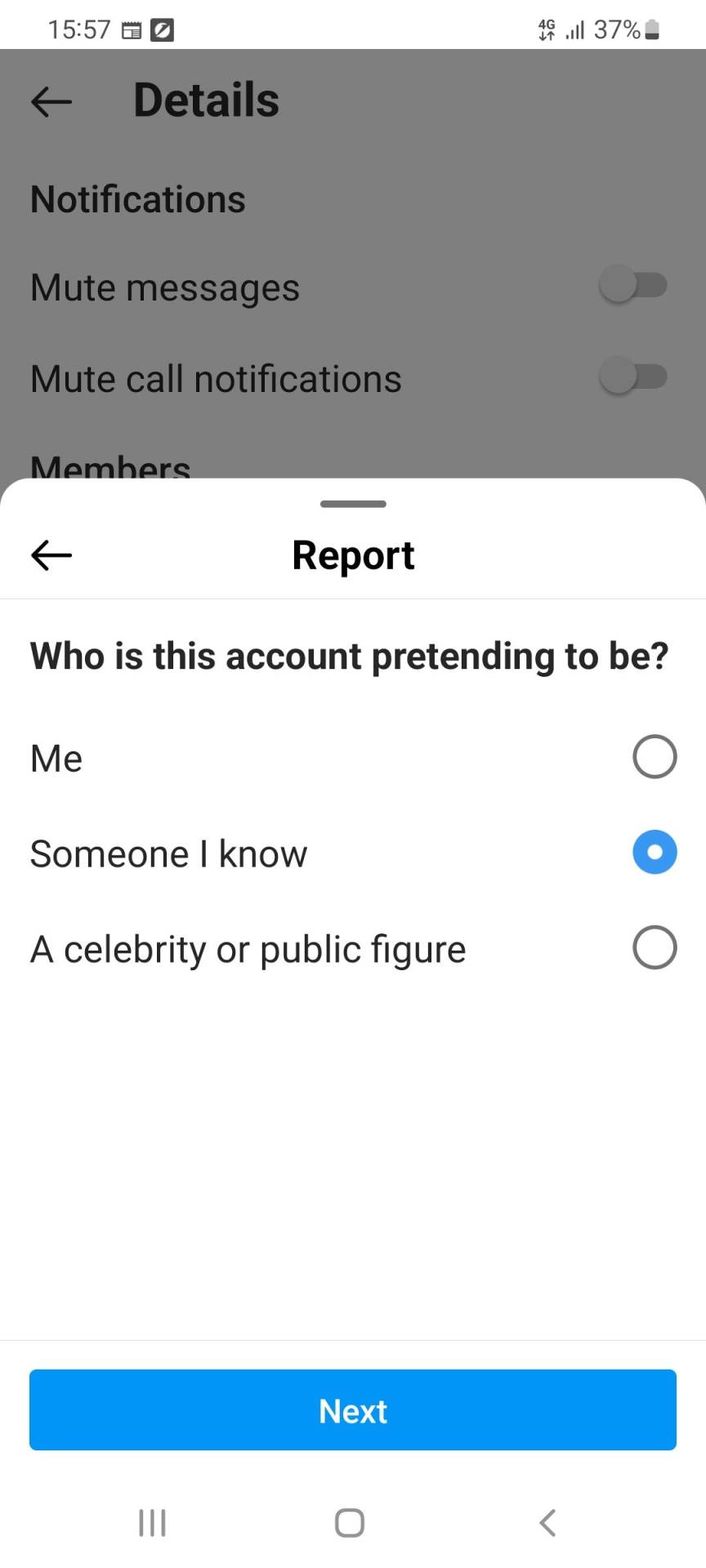Image resolution: width=706 pixels, height=1568 pixels.
Task: Tap the system back navigation button
Action: pyautogui.click(x=547, y=1523)
